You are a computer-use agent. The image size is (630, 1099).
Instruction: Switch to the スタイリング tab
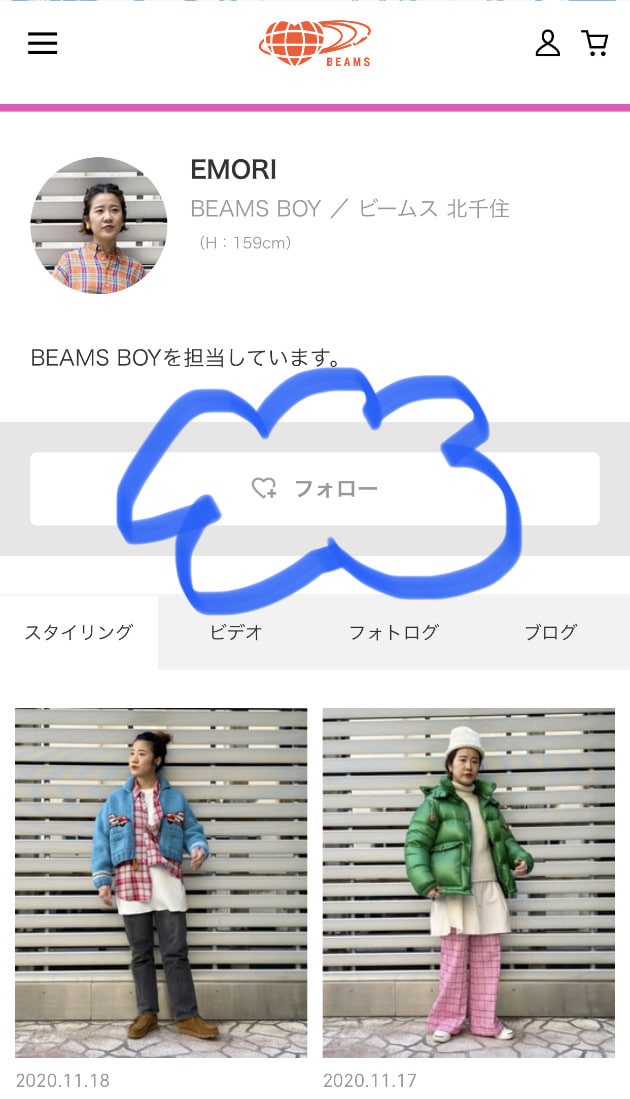click(x=79, y=632)
